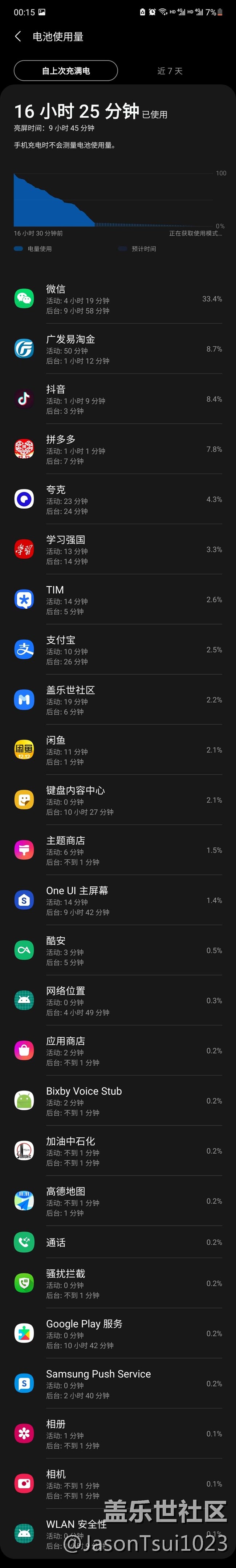Show One UI 主屏幕 battery usage

coord(118,900)
